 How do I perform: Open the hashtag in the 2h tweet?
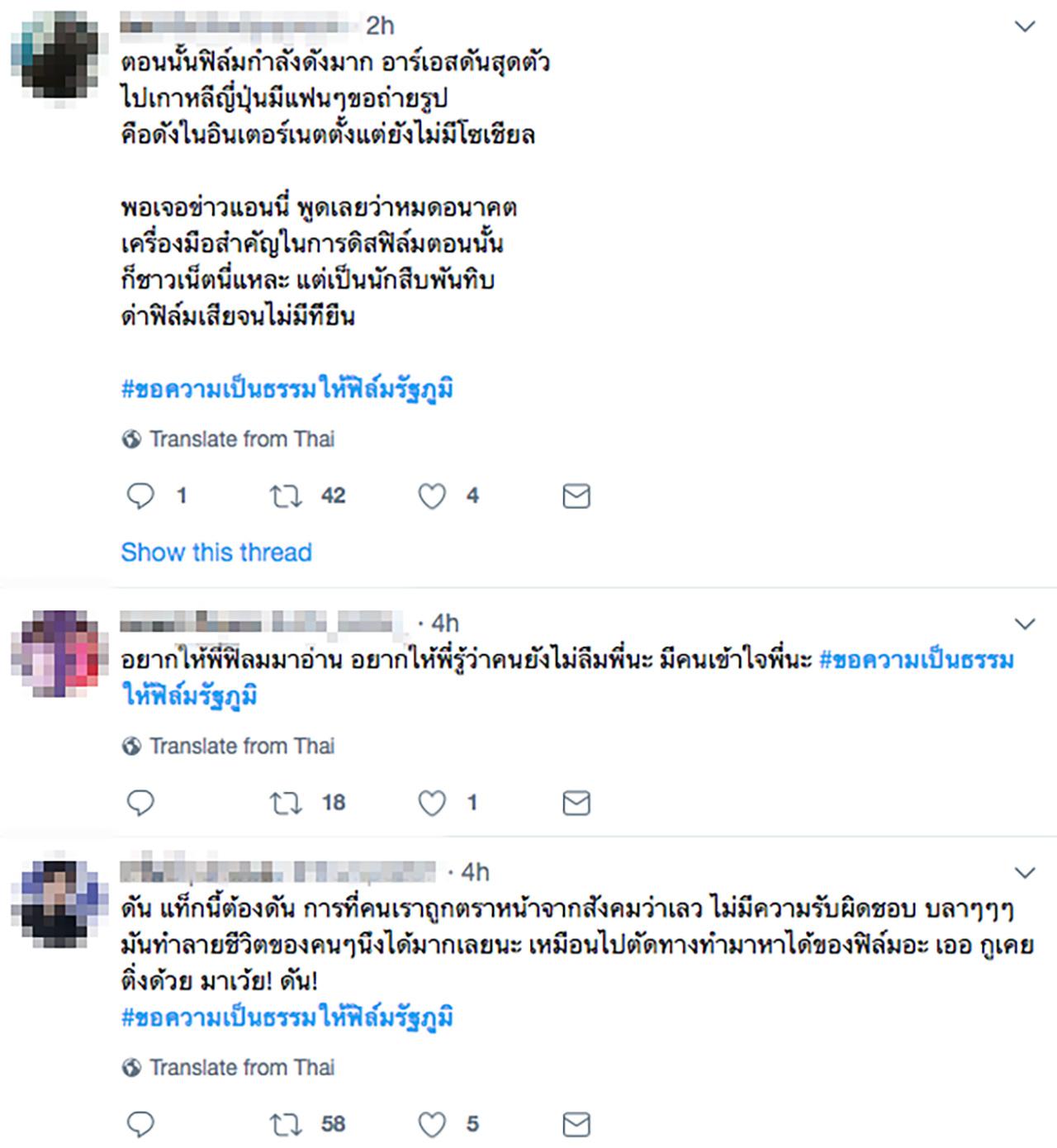tap(287, 389)
